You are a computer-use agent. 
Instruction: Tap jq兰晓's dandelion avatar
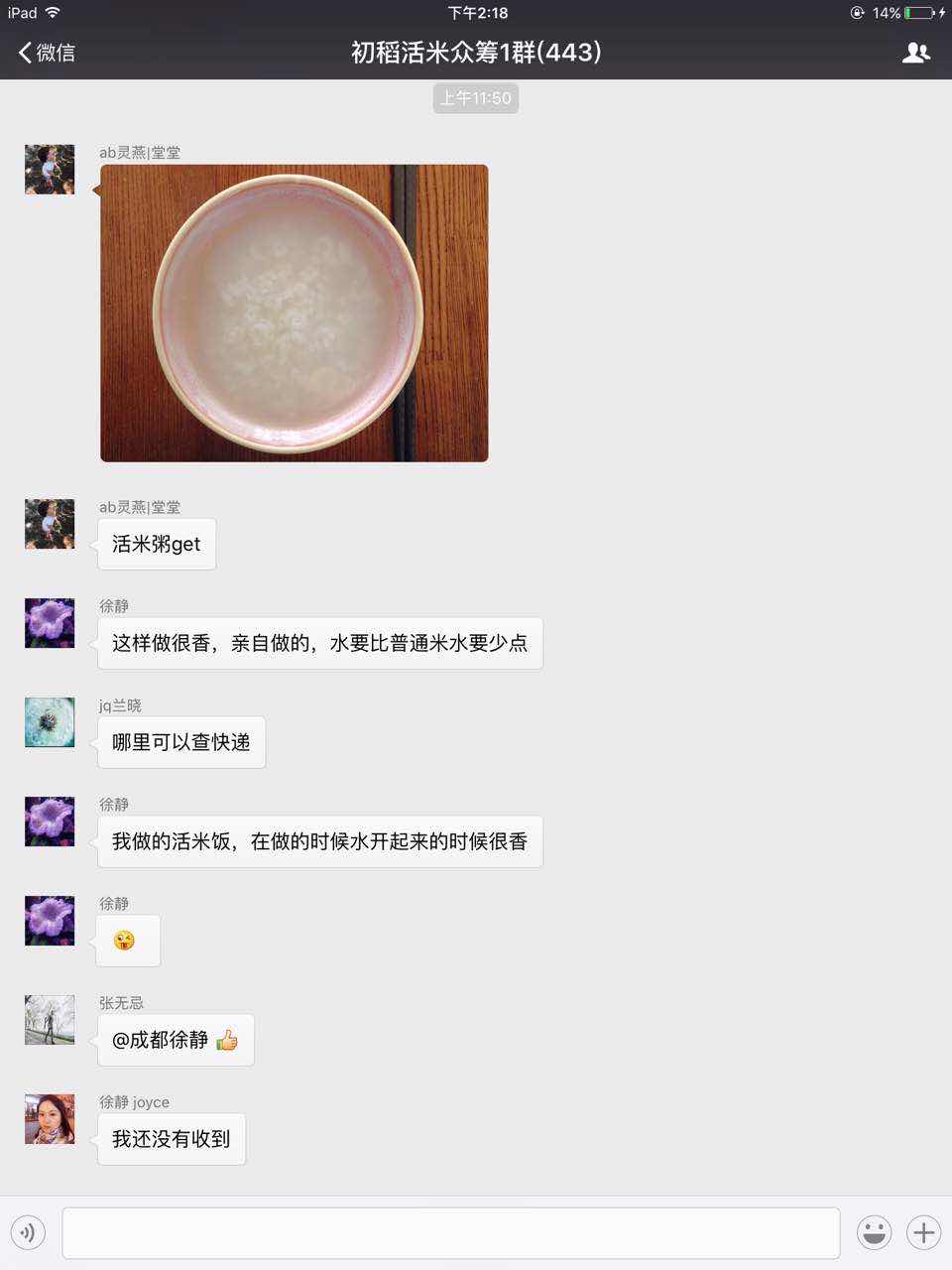coord(50,722)
